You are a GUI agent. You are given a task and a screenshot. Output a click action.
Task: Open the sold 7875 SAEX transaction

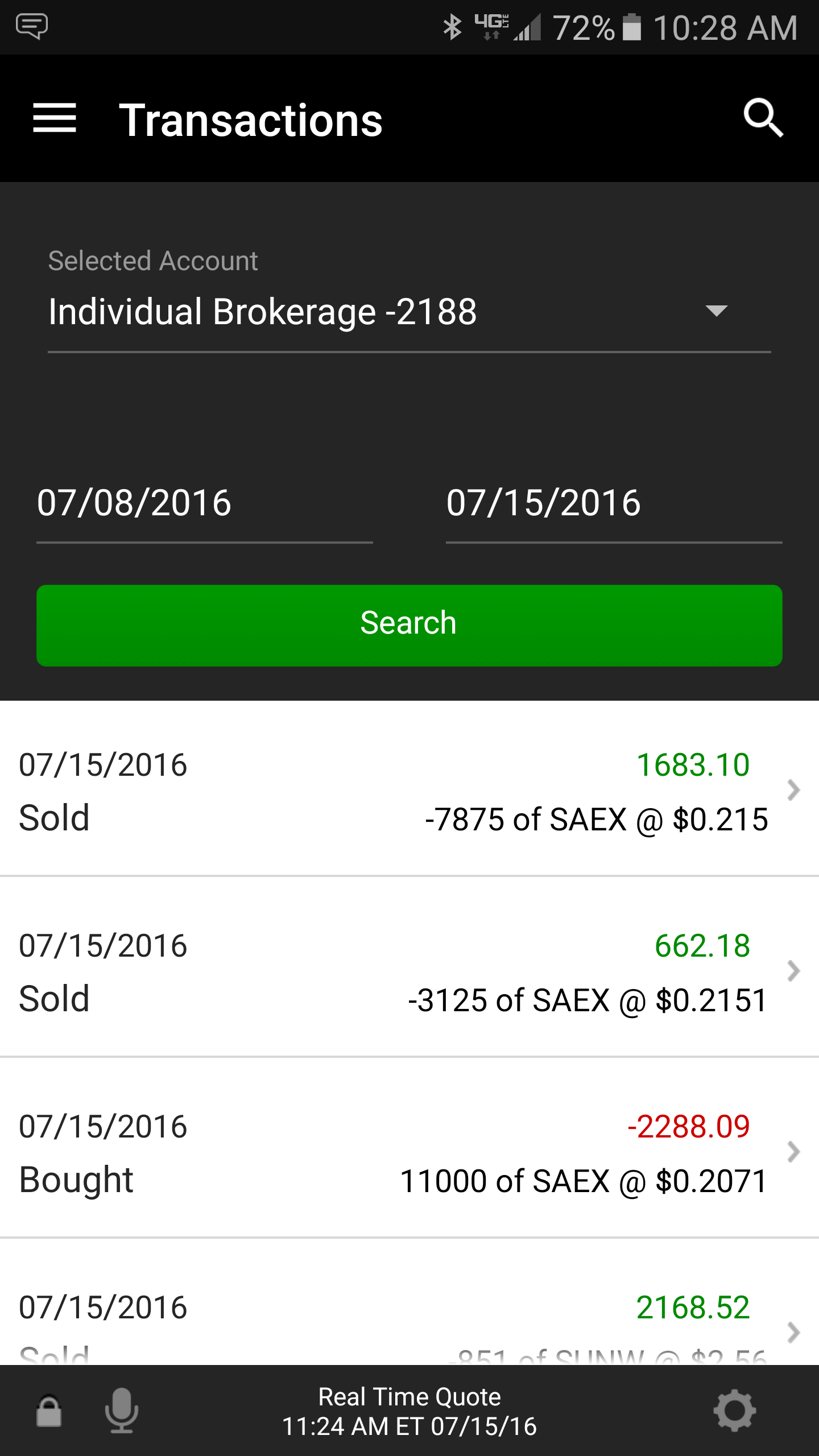409,791
